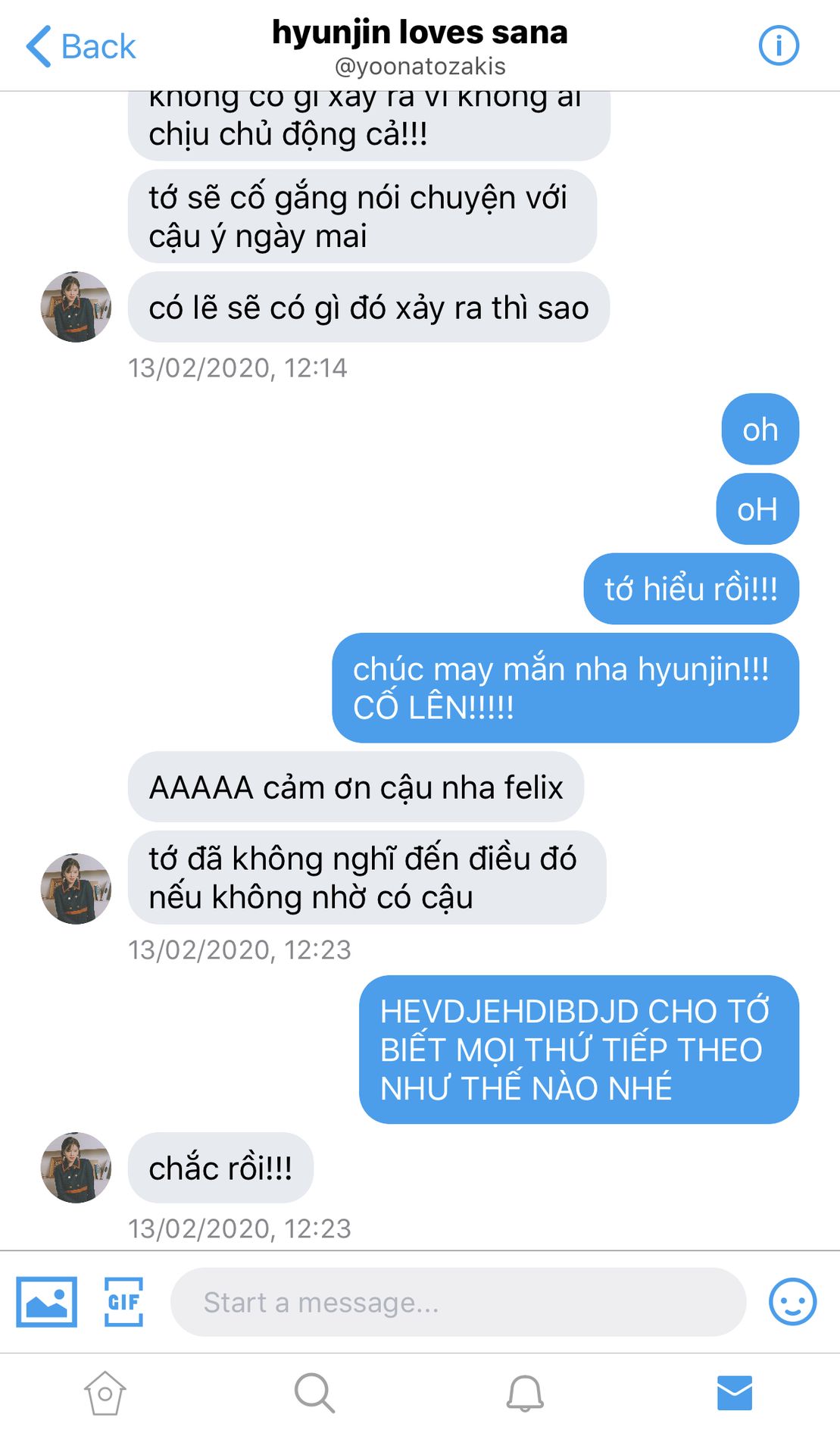This screenshot has height=1455, width=840.
Task: Switch to the Search tab
Action: pyautogui.click(x=314, y=1393)
